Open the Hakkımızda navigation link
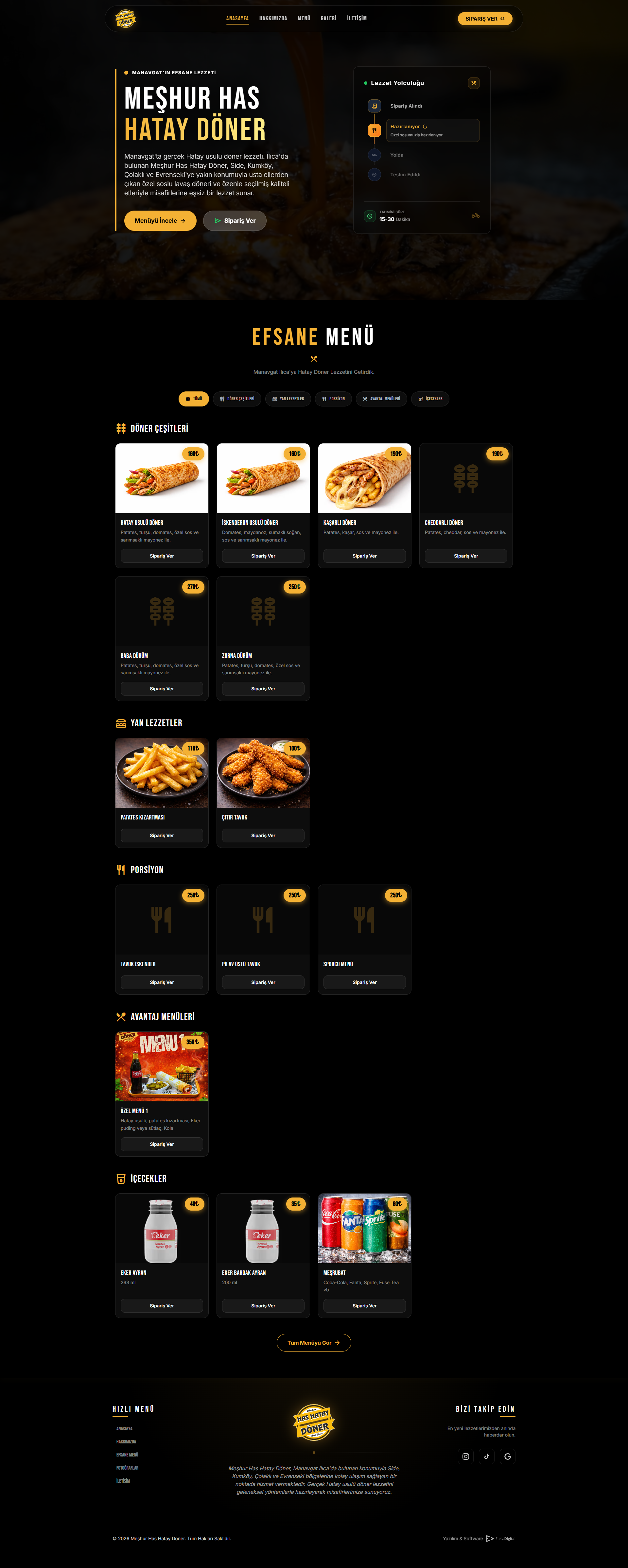Image resolution: width=628 pixels, height=1568 pixels. 273,18
